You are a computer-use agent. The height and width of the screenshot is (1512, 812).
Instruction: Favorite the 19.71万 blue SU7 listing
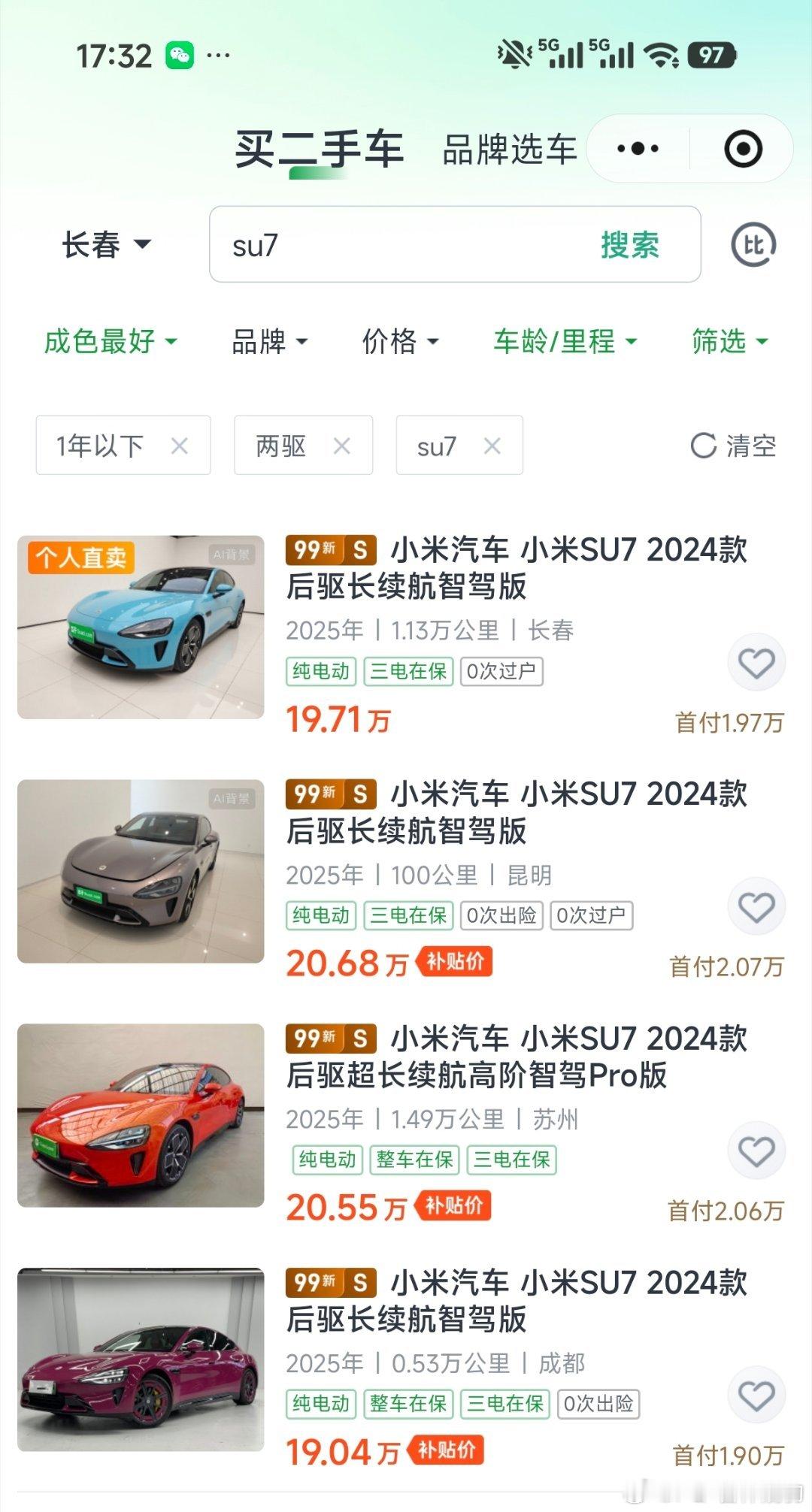756,663
